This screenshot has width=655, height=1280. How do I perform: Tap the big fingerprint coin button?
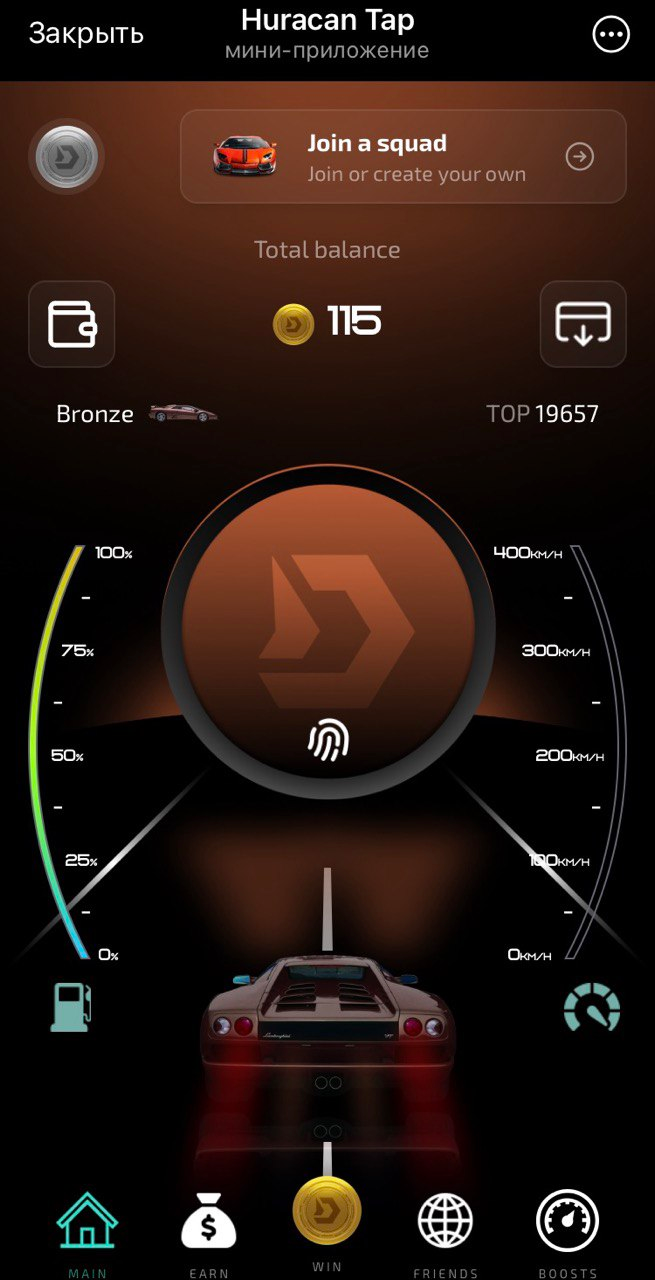pyautogui.click(x=328, y=632)
